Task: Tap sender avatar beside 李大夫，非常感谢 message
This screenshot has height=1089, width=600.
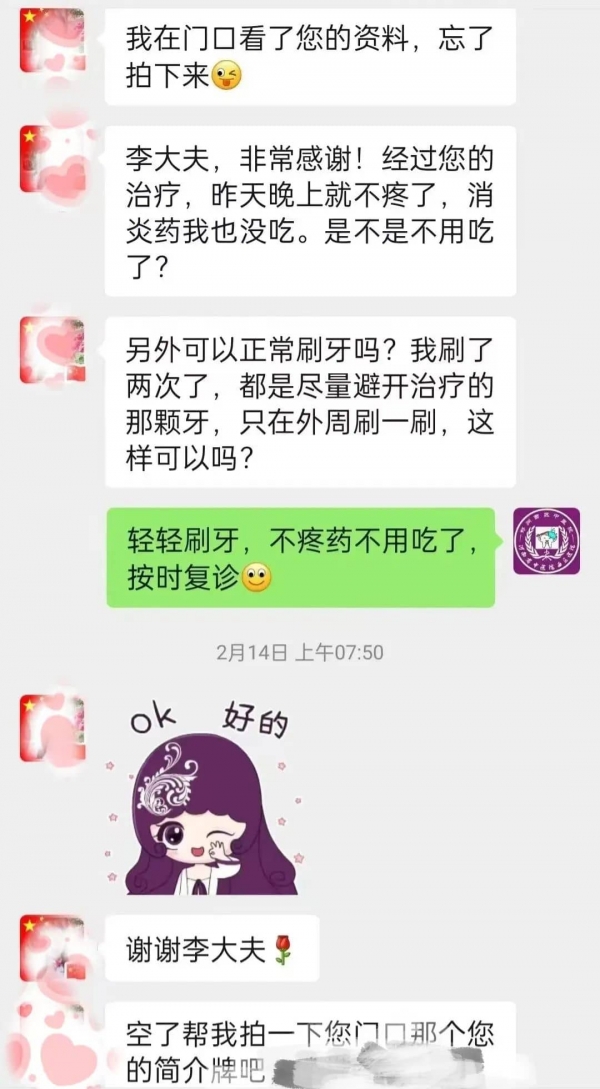Action: point(53,159)
